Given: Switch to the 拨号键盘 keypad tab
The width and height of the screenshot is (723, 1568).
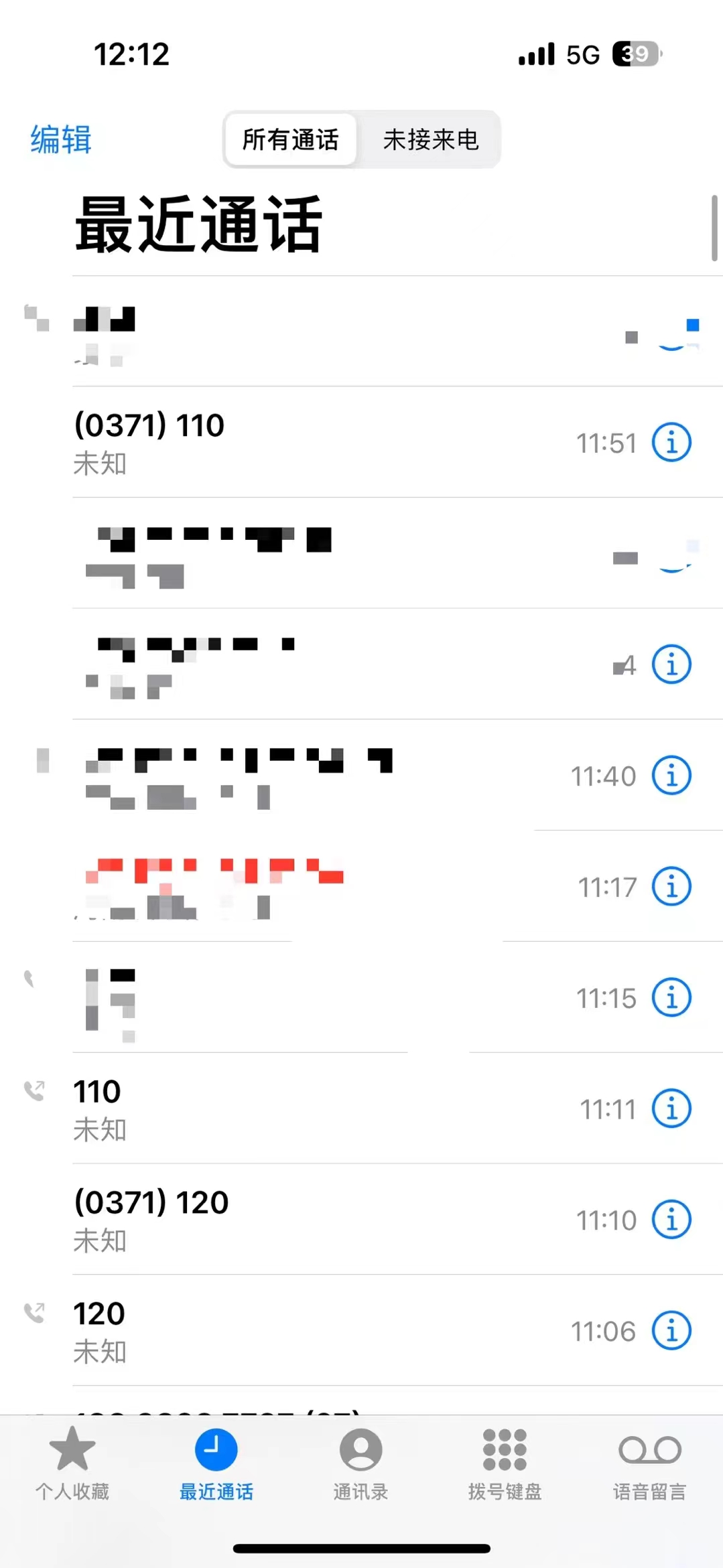Looking at the screenshot, I should point(505,1464).
